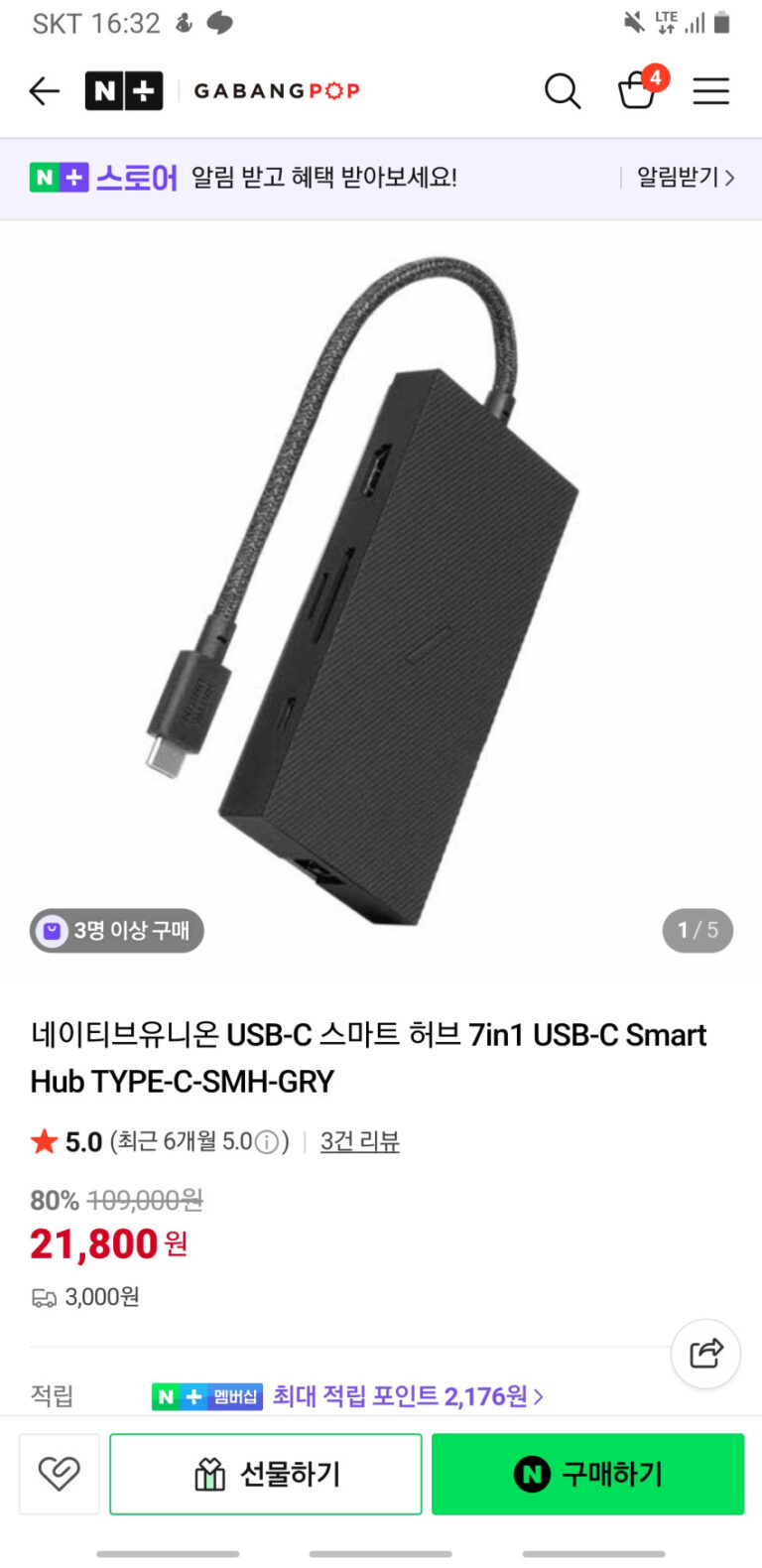Tap the 선물하기 gift button

pos(266,1474)
